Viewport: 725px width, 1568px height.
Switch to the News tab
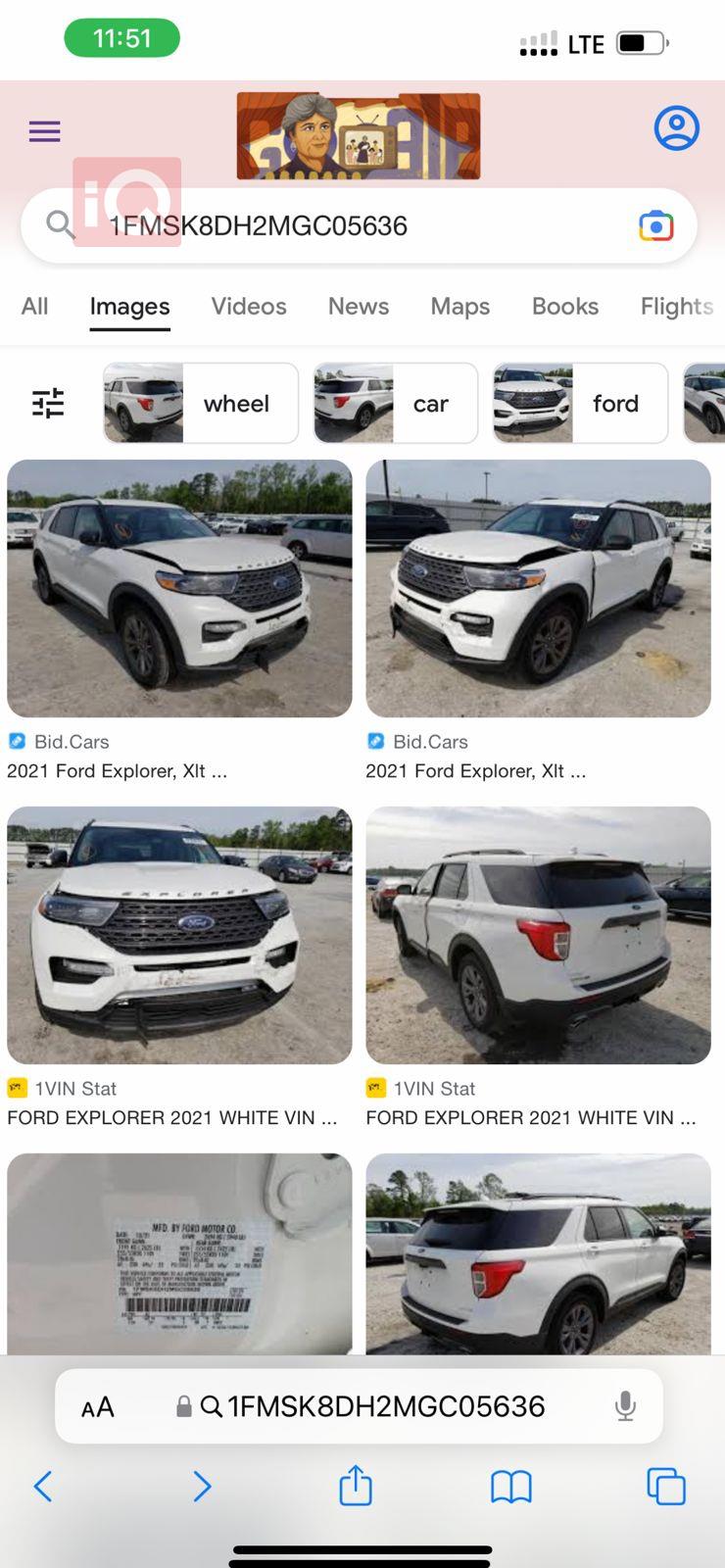point(359,307)
